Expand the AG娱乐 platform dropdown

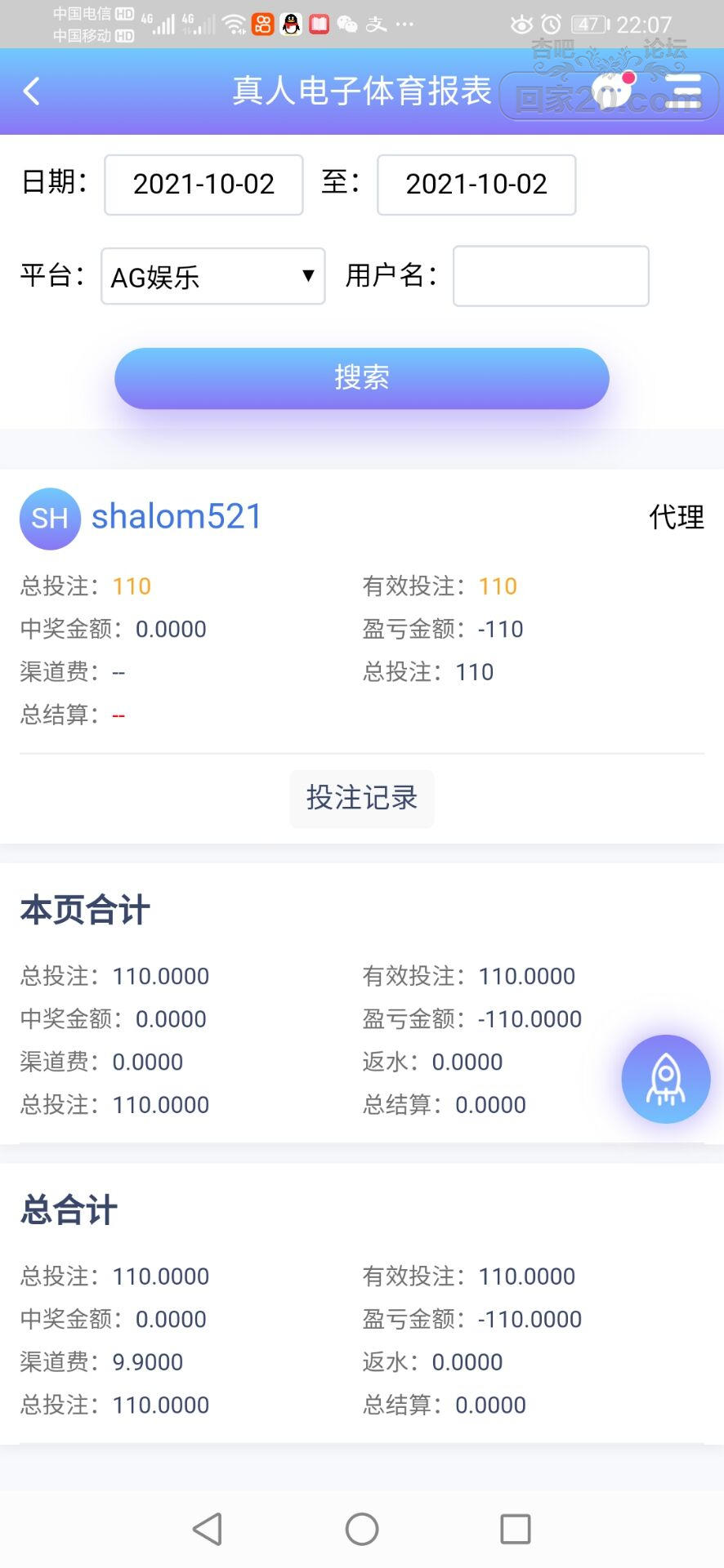click(x=213, y=277)
